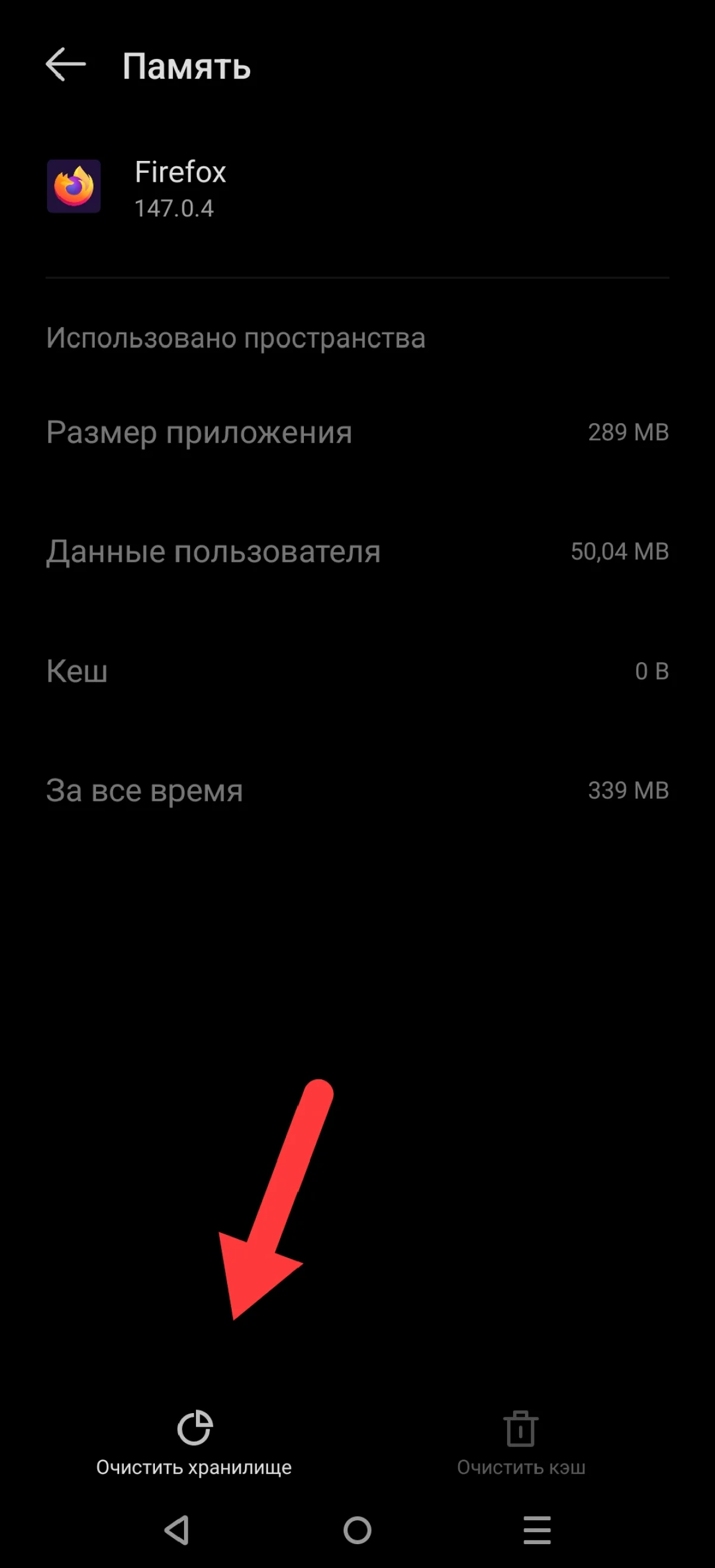Select the Данные пользователя row
715x1568 pixels.
(x=214, y=552)
